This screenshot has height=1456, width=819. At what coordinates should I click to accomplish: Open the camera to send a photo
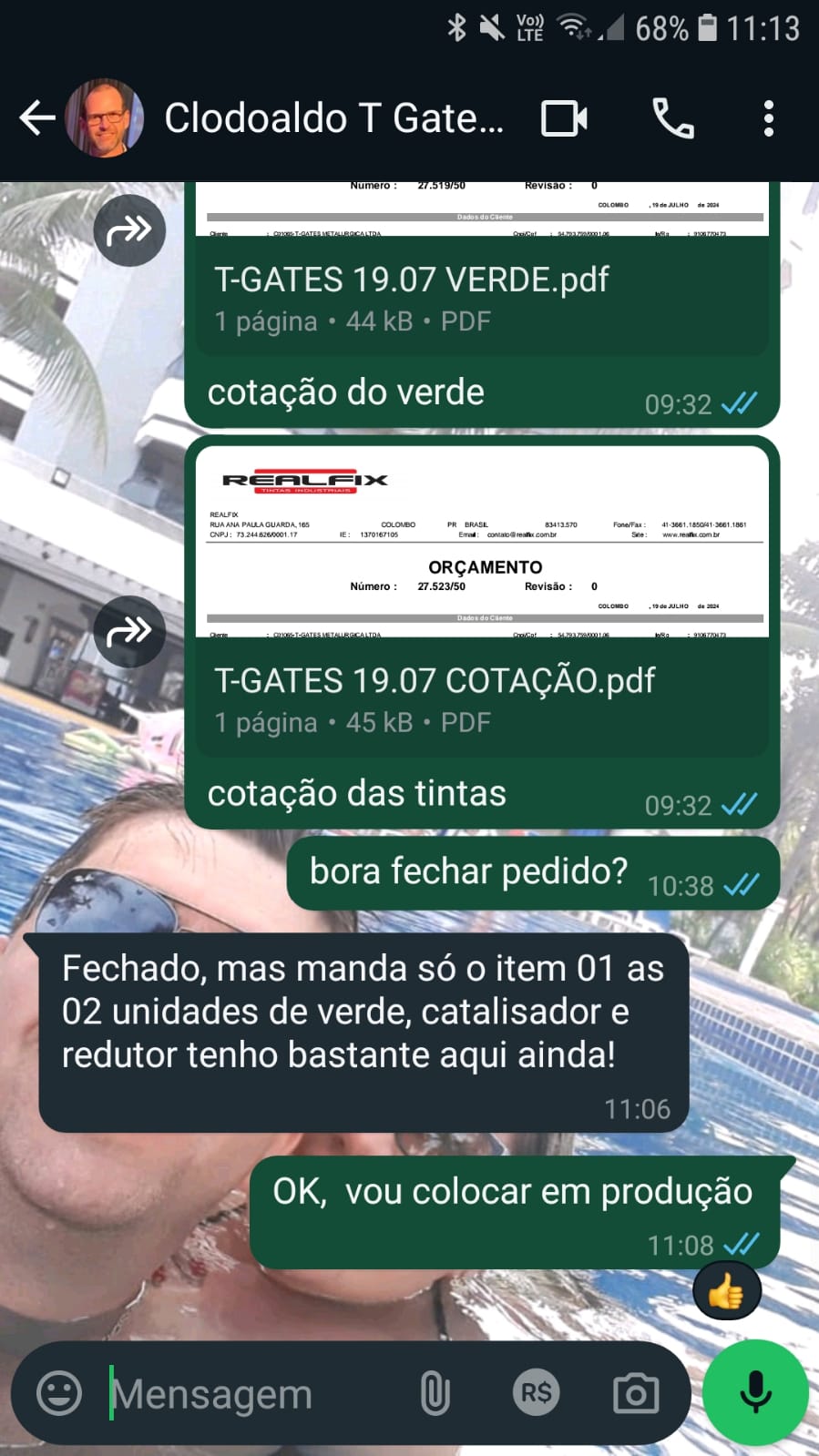pos(636,1393)
